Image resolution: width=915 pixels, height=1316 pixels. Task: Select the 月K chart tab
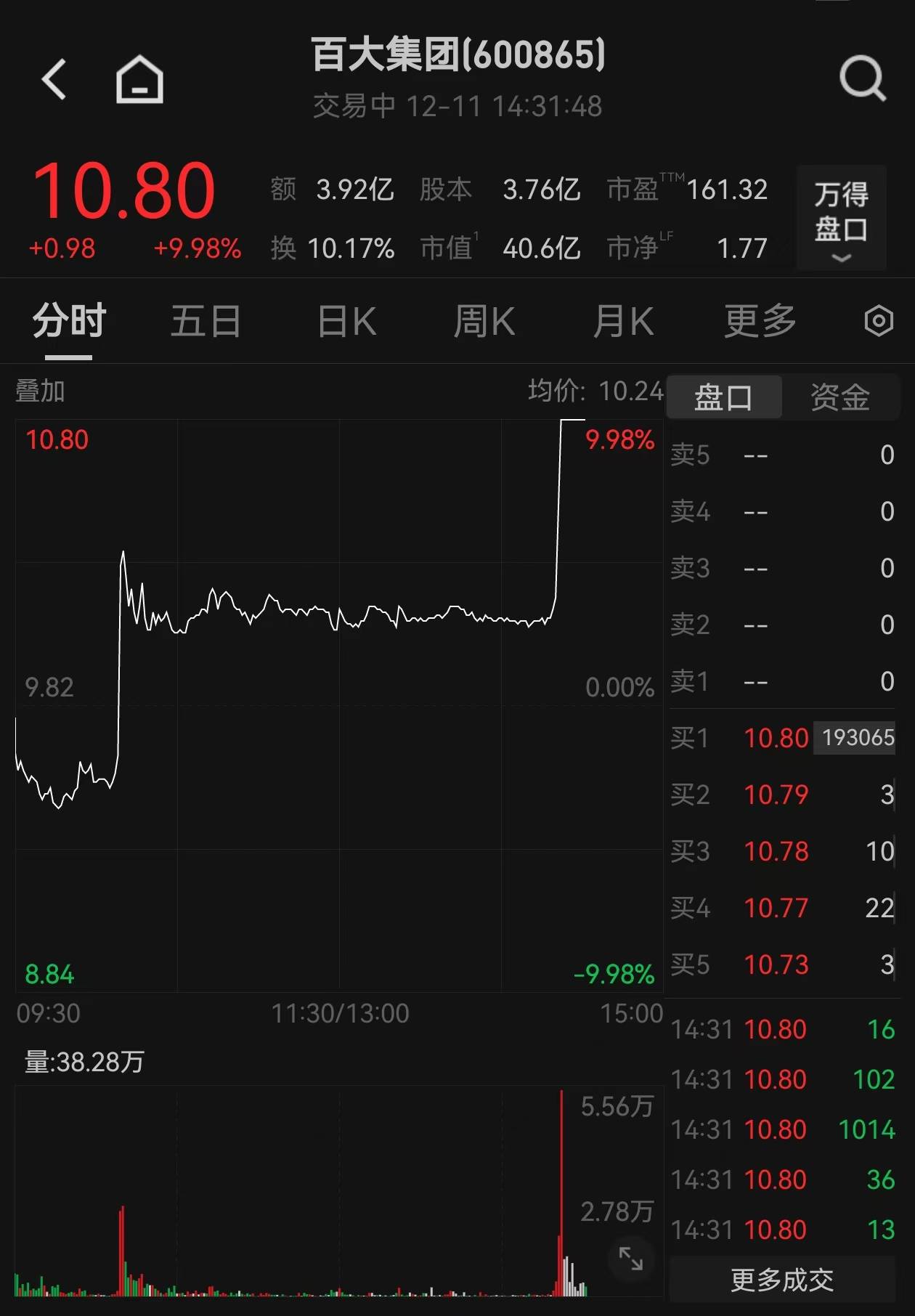[x=623, y=321]
